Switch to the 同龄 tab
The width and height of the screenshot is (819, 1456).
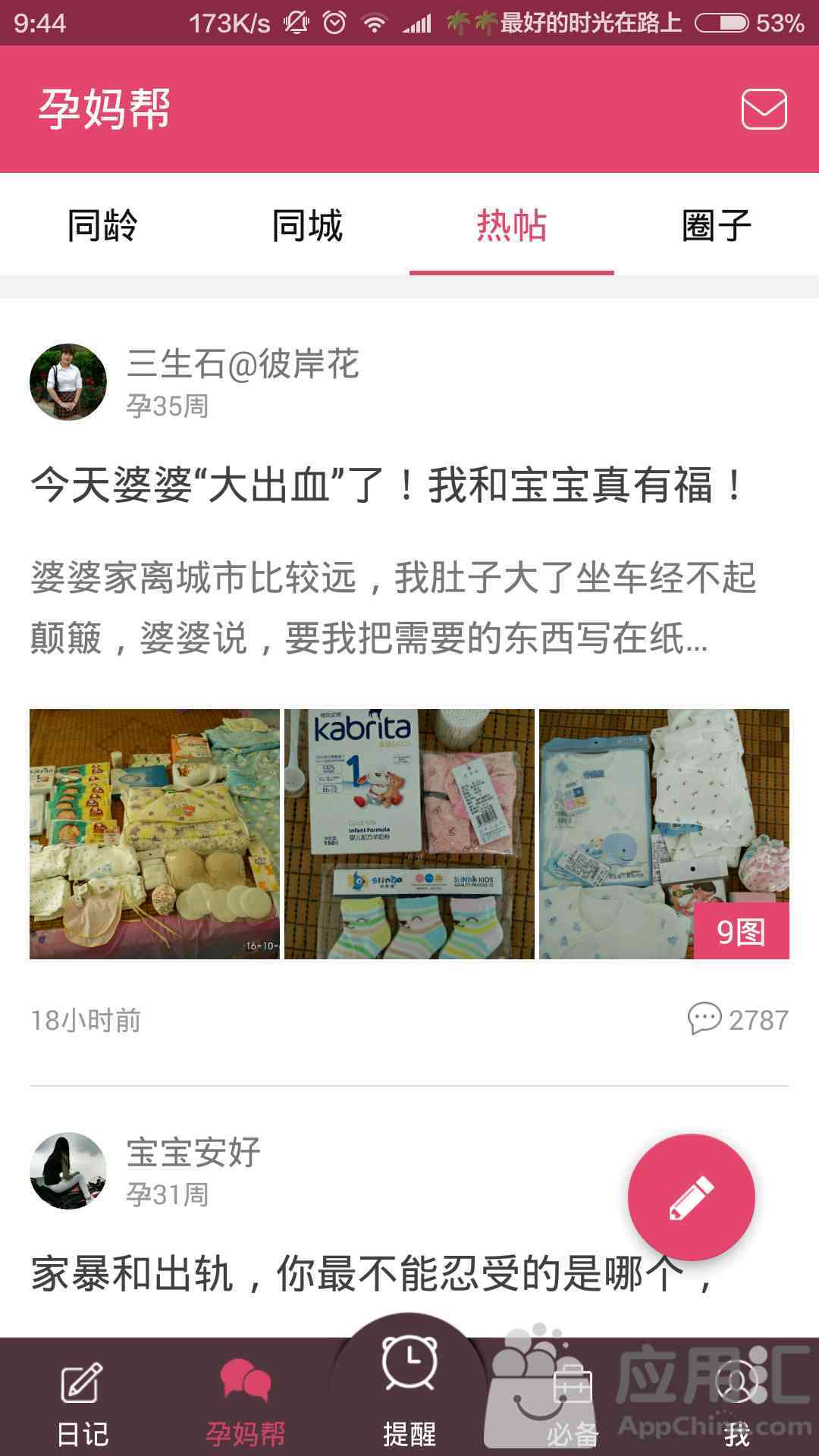click(102, 225)
